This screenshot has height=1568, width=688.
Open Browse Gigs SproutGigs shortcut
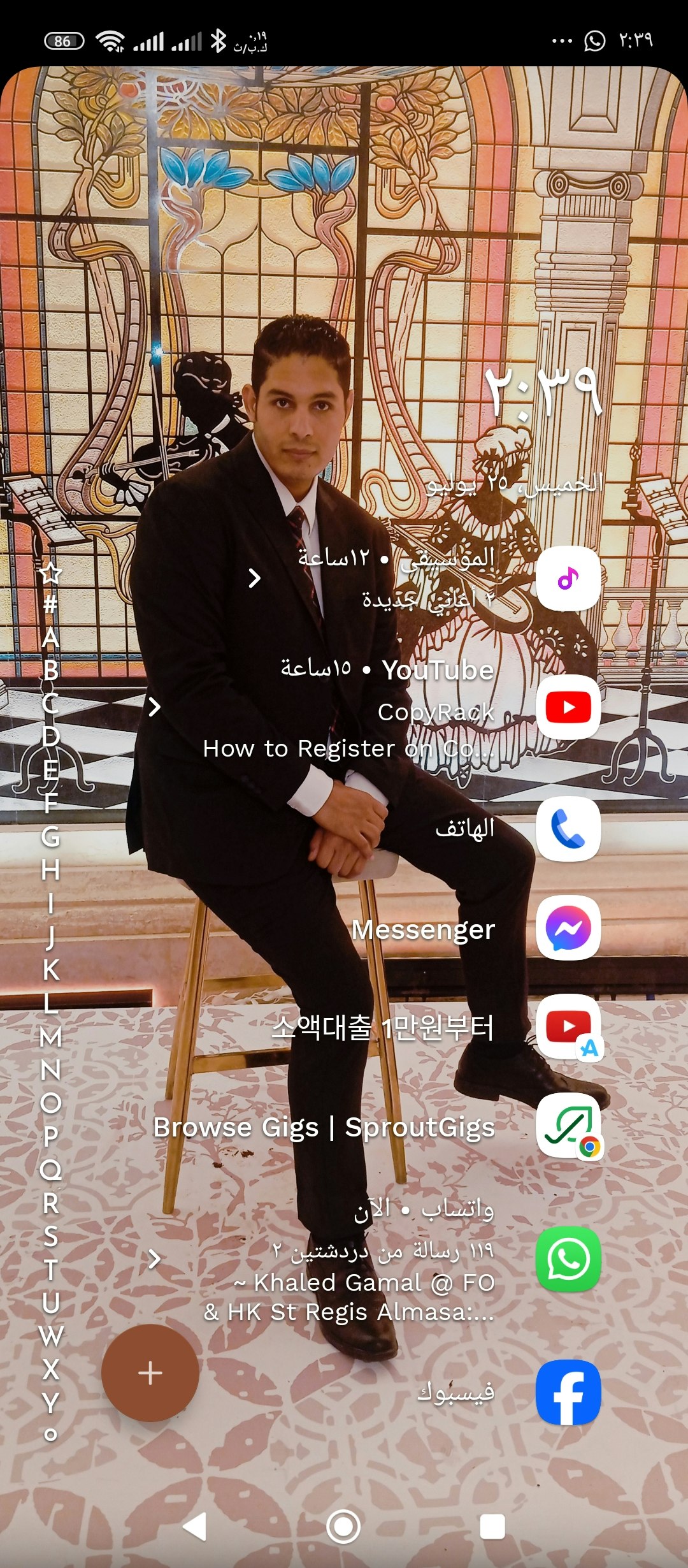tap(568, 1127)
